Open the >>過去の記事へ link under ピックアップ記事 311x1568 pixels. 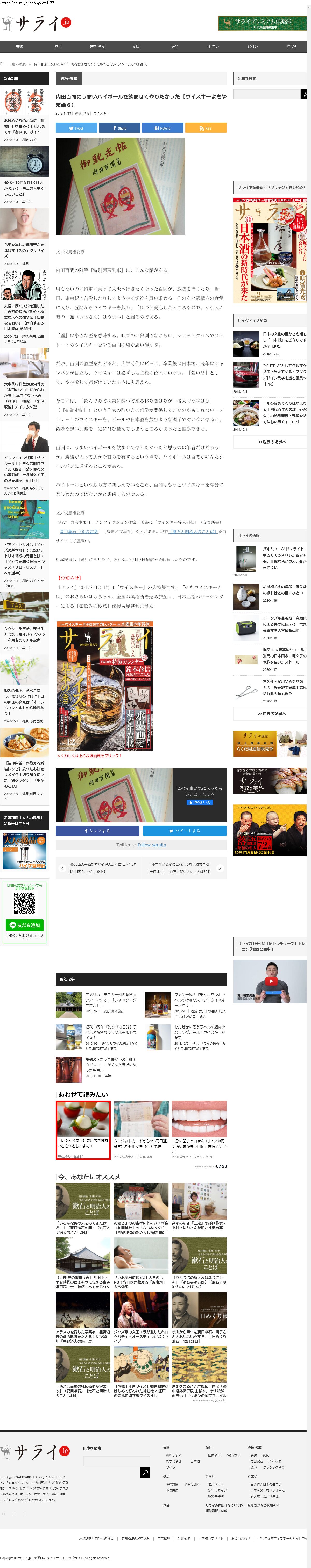(271, 442)
